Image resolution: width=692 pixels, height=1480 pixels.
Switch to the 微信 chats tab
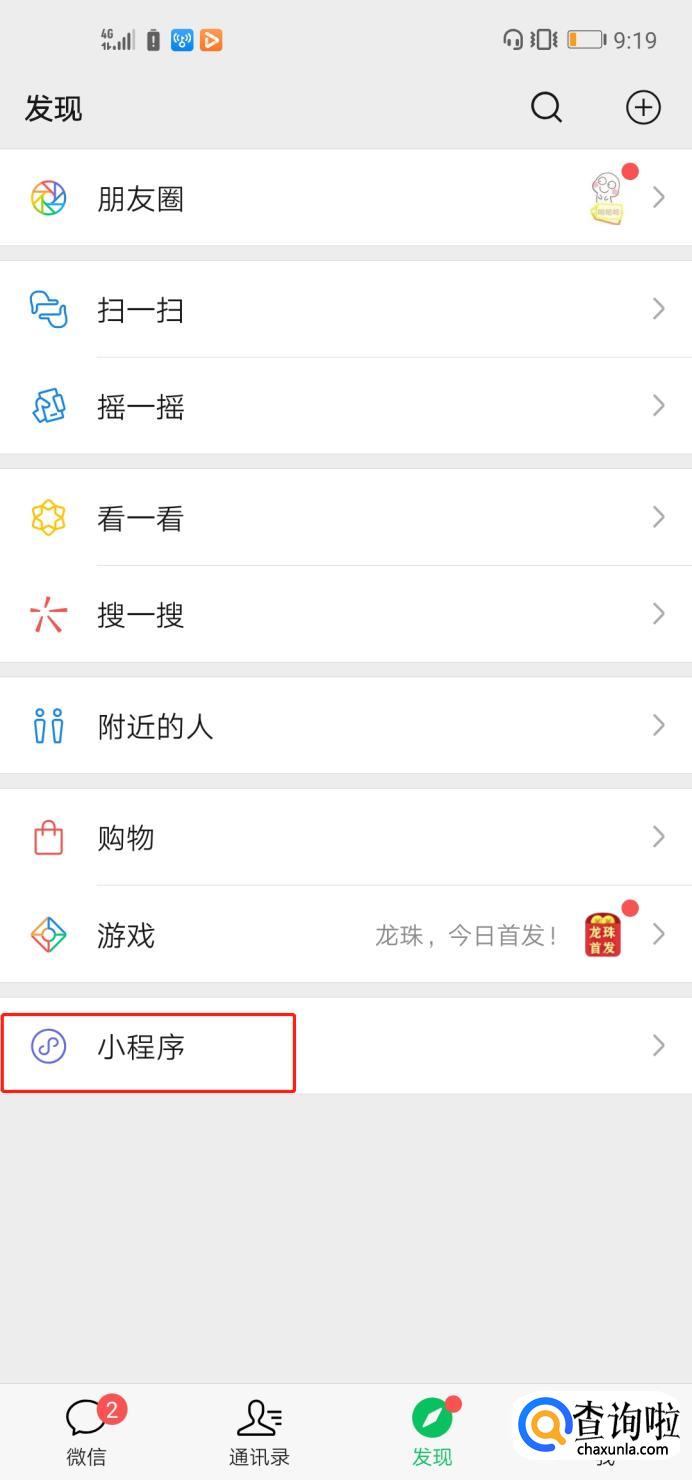click(x=87, y=1431)
